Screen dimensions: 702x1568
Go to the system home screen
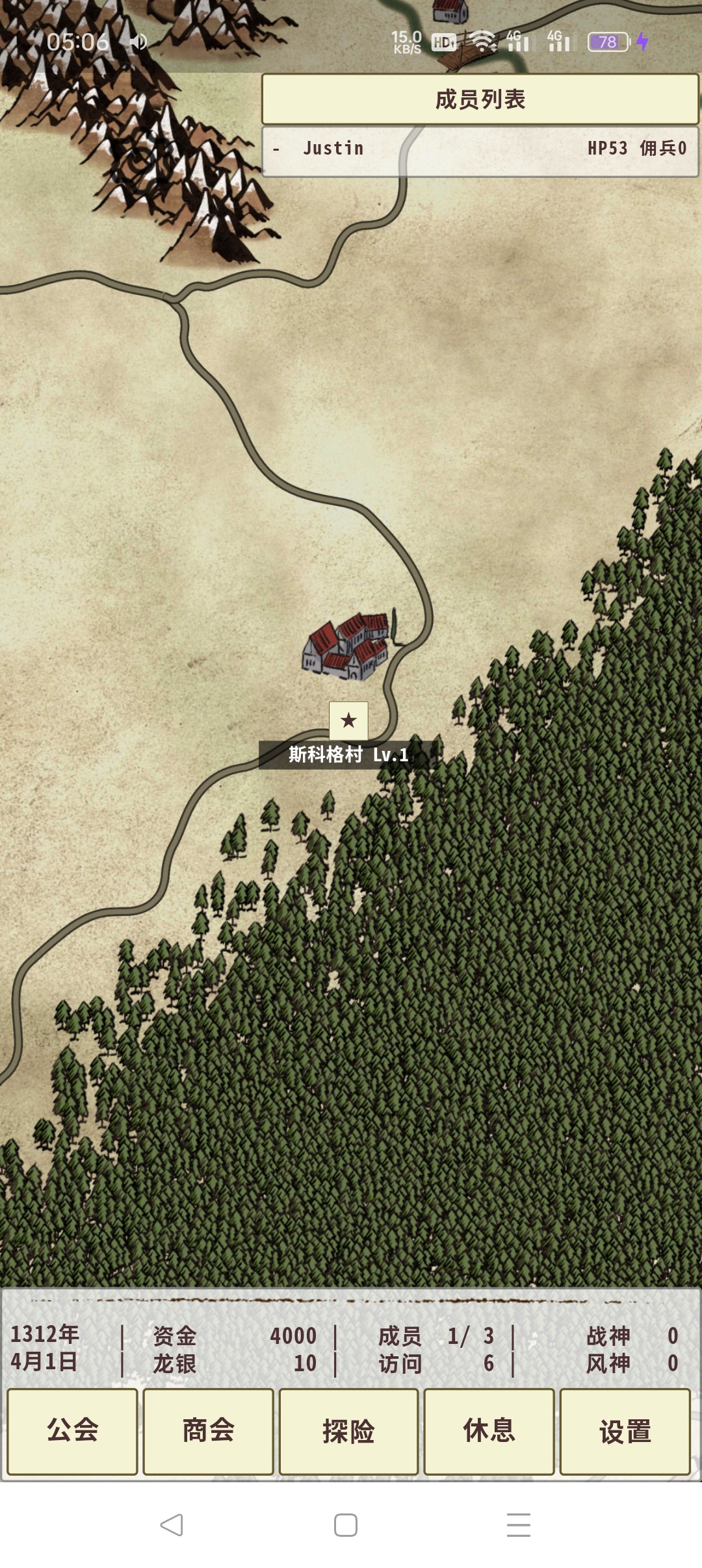click(346, 1524)
